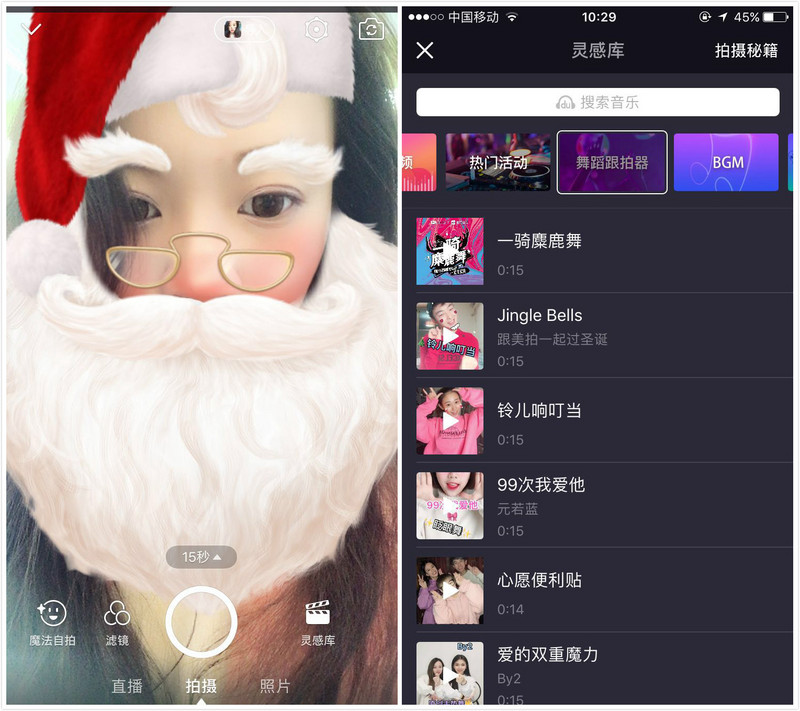The height and width of the screenshot is (711, 800).
Task: Choose the song 铃儿响叮当
Action: click(x=539, y=410)
